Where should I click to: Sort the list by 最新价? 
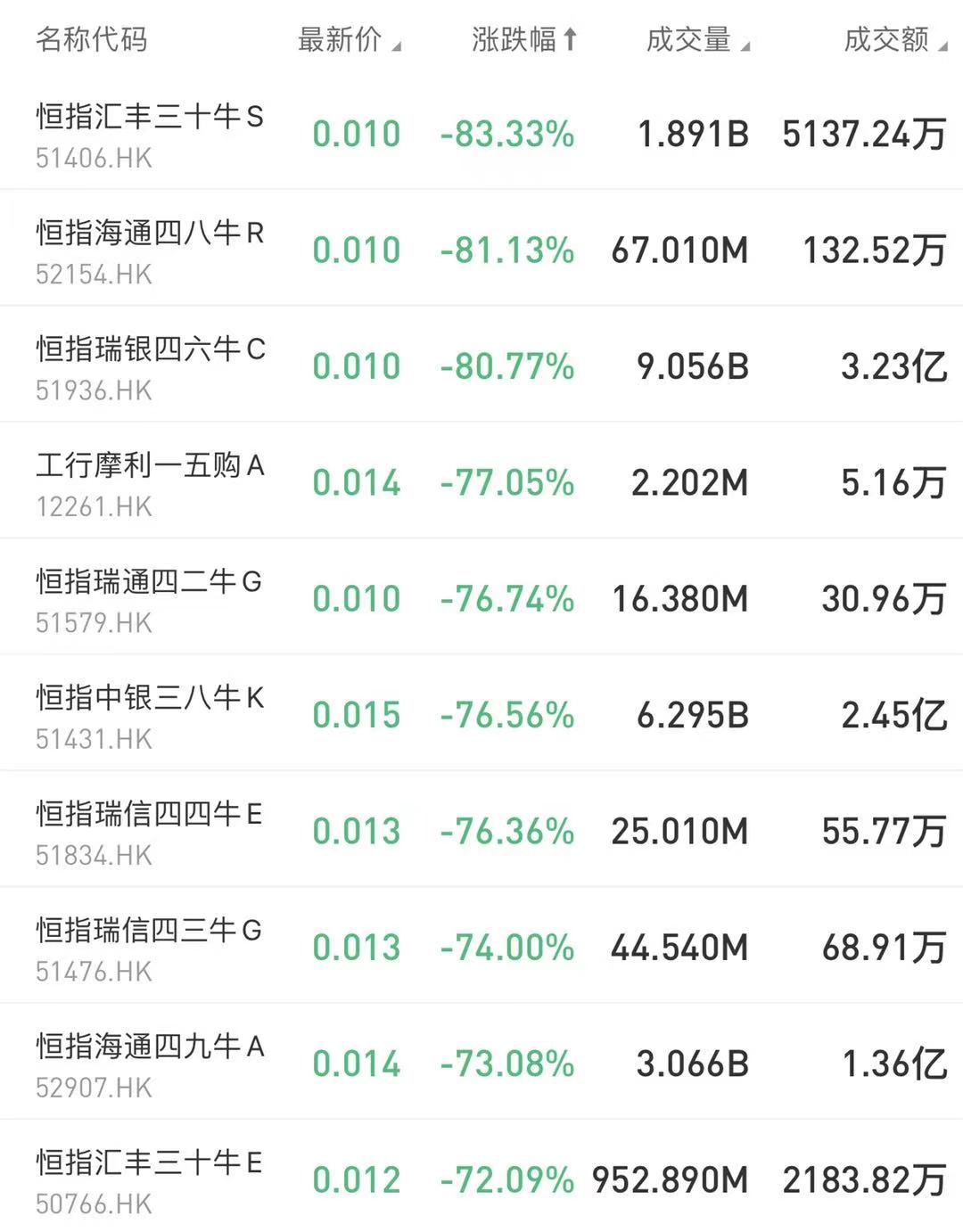coord(348,40)
